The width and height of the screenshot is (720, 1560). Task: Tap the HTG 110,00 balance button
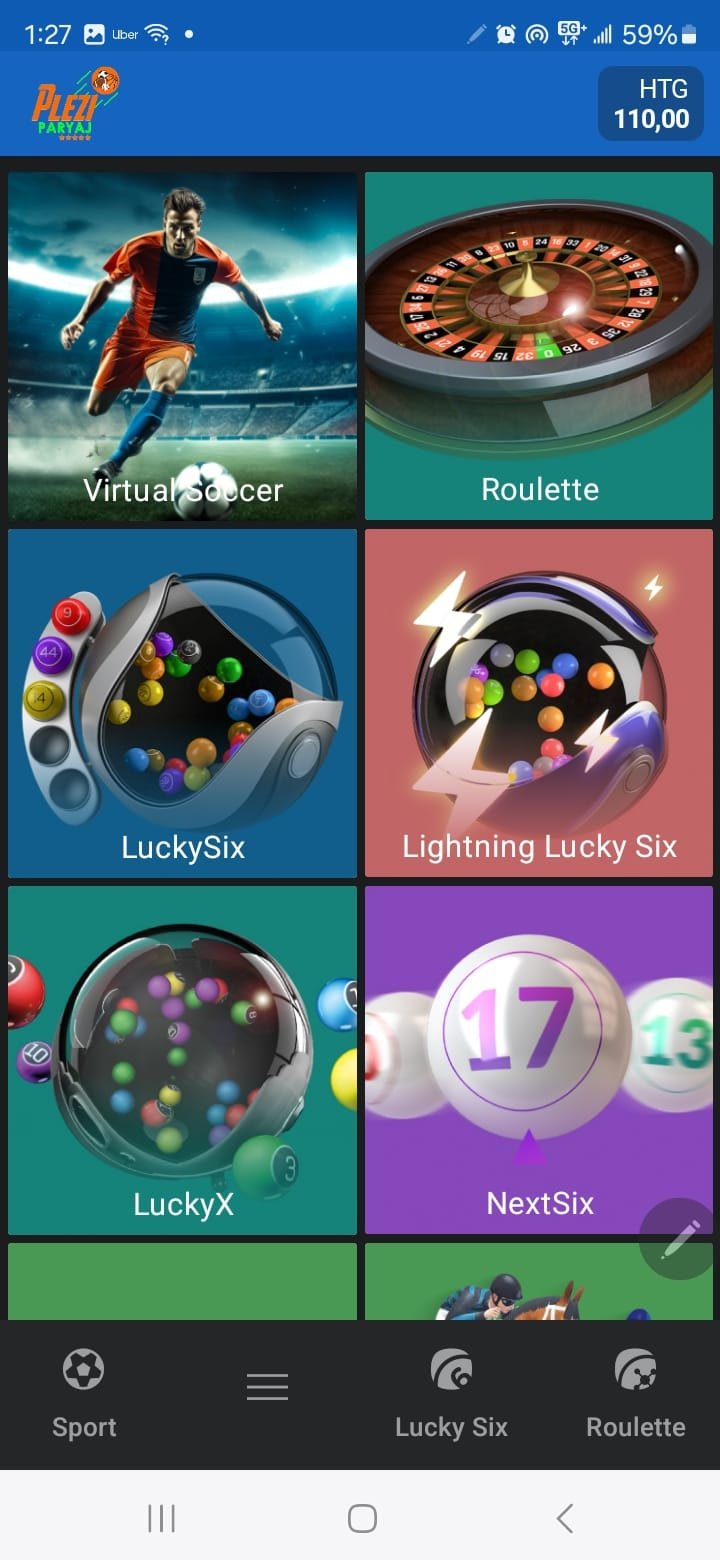pyautogui.click(x=651, y=104)
